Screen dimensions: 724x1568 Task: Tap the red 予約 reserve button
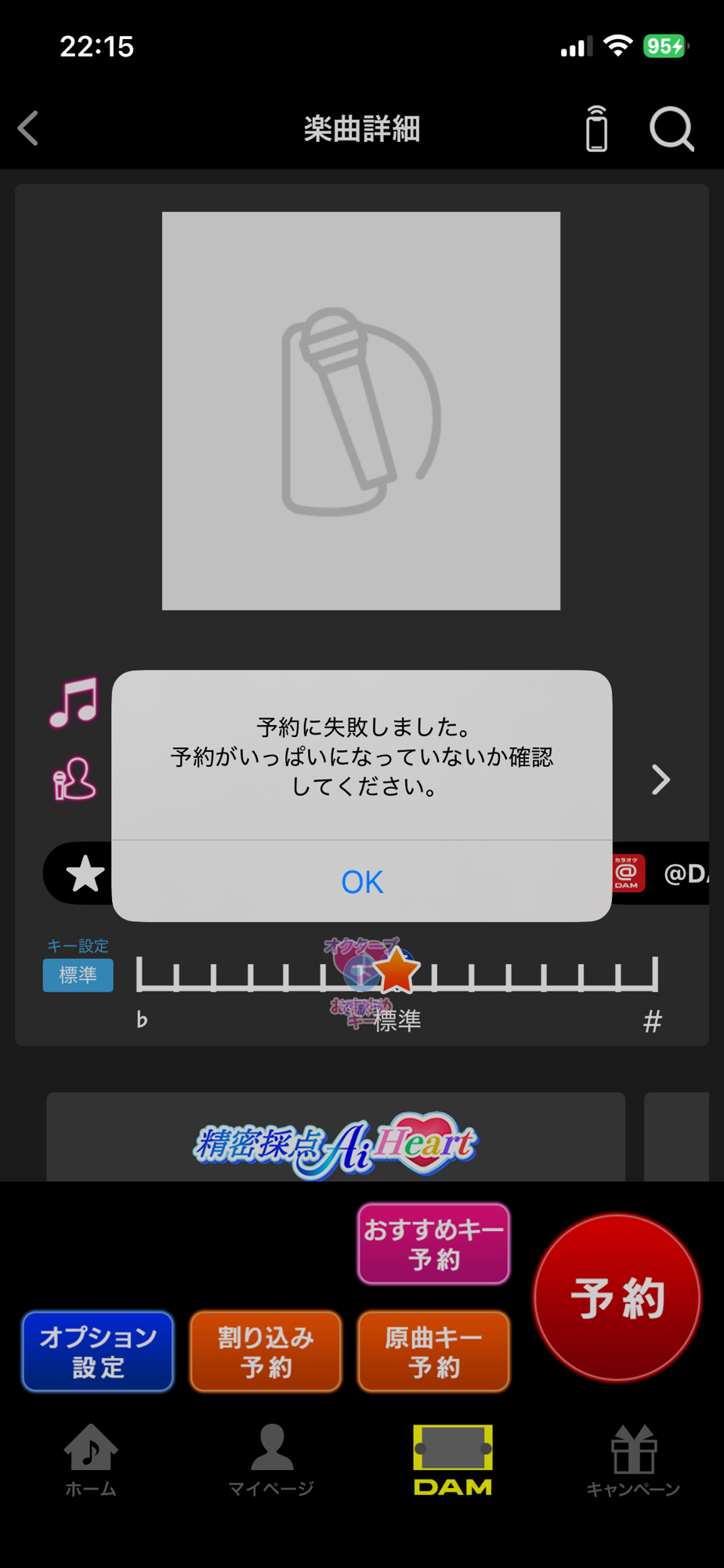click(617, 1297)
